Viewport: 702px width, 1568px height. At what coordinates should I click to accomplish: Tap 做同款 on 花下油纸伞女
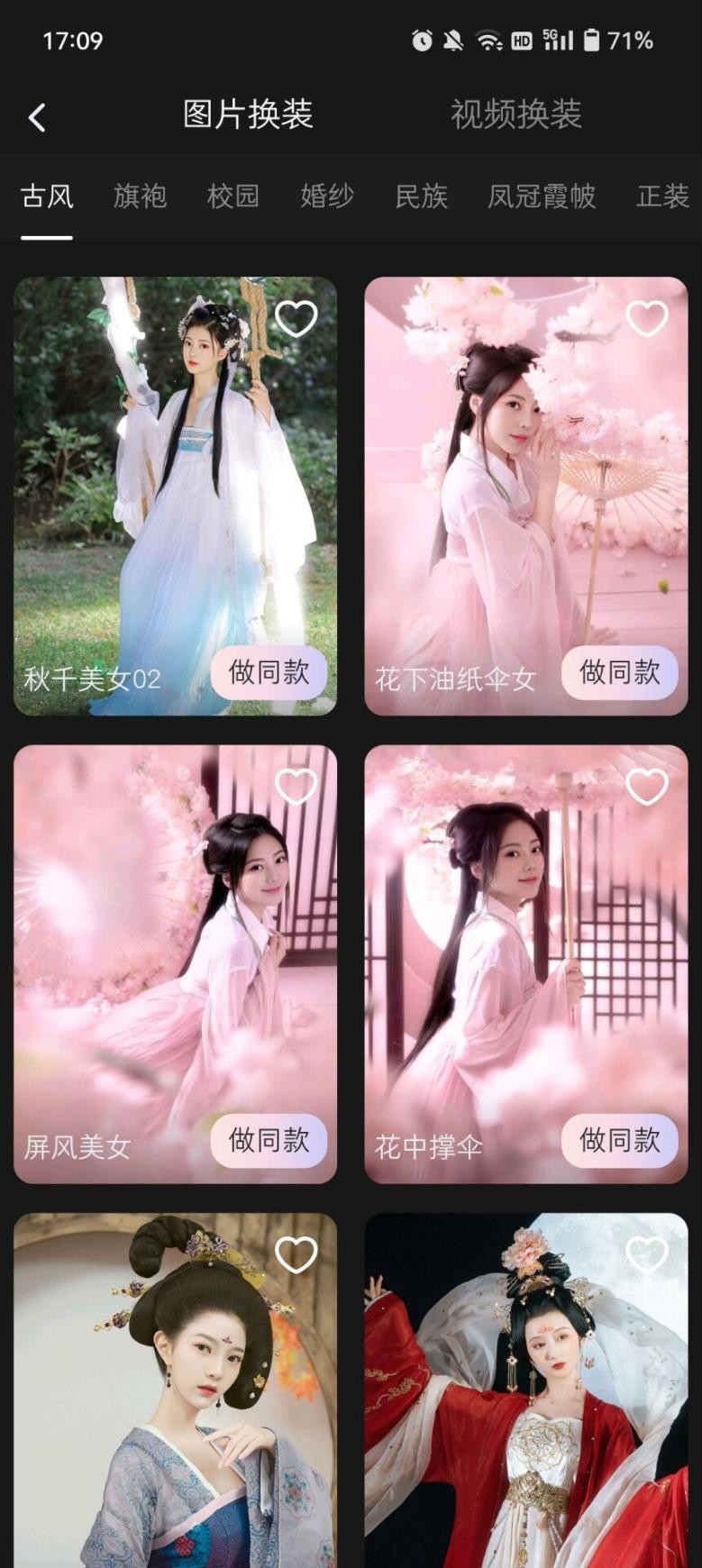(x=619, y=672)
